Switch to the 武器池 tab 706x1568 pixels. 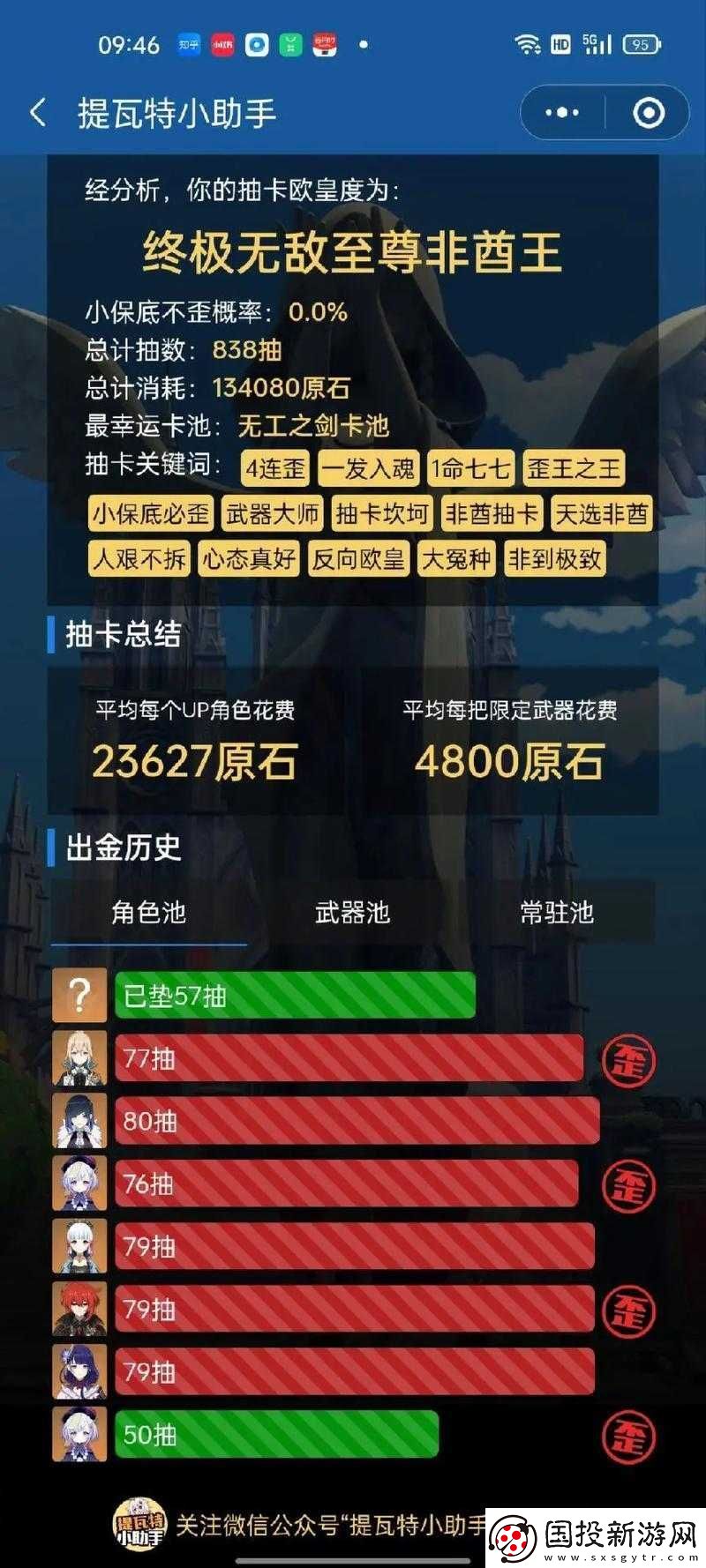352,912
